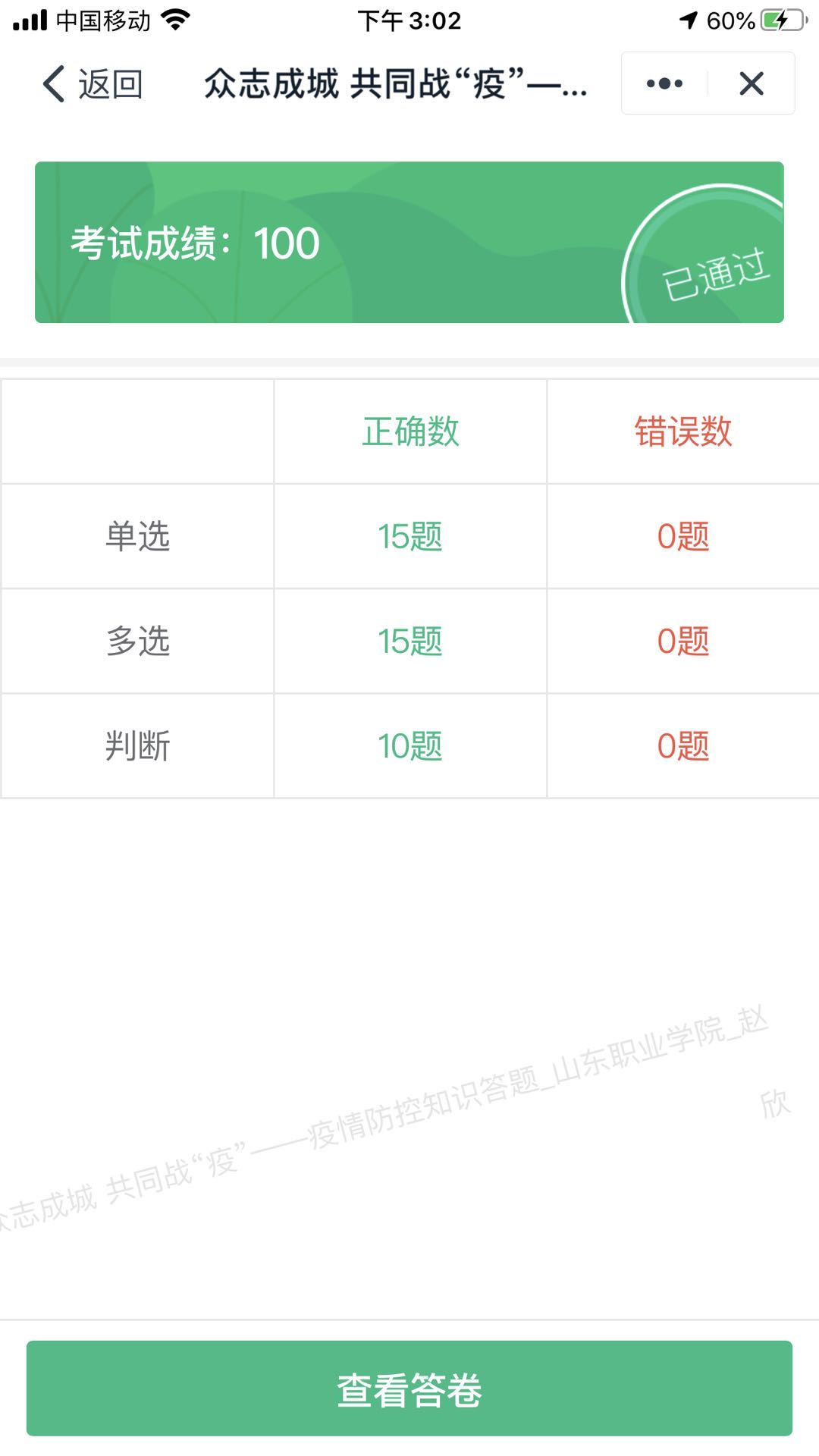Tap 返回 to go back

pos(93,83)
